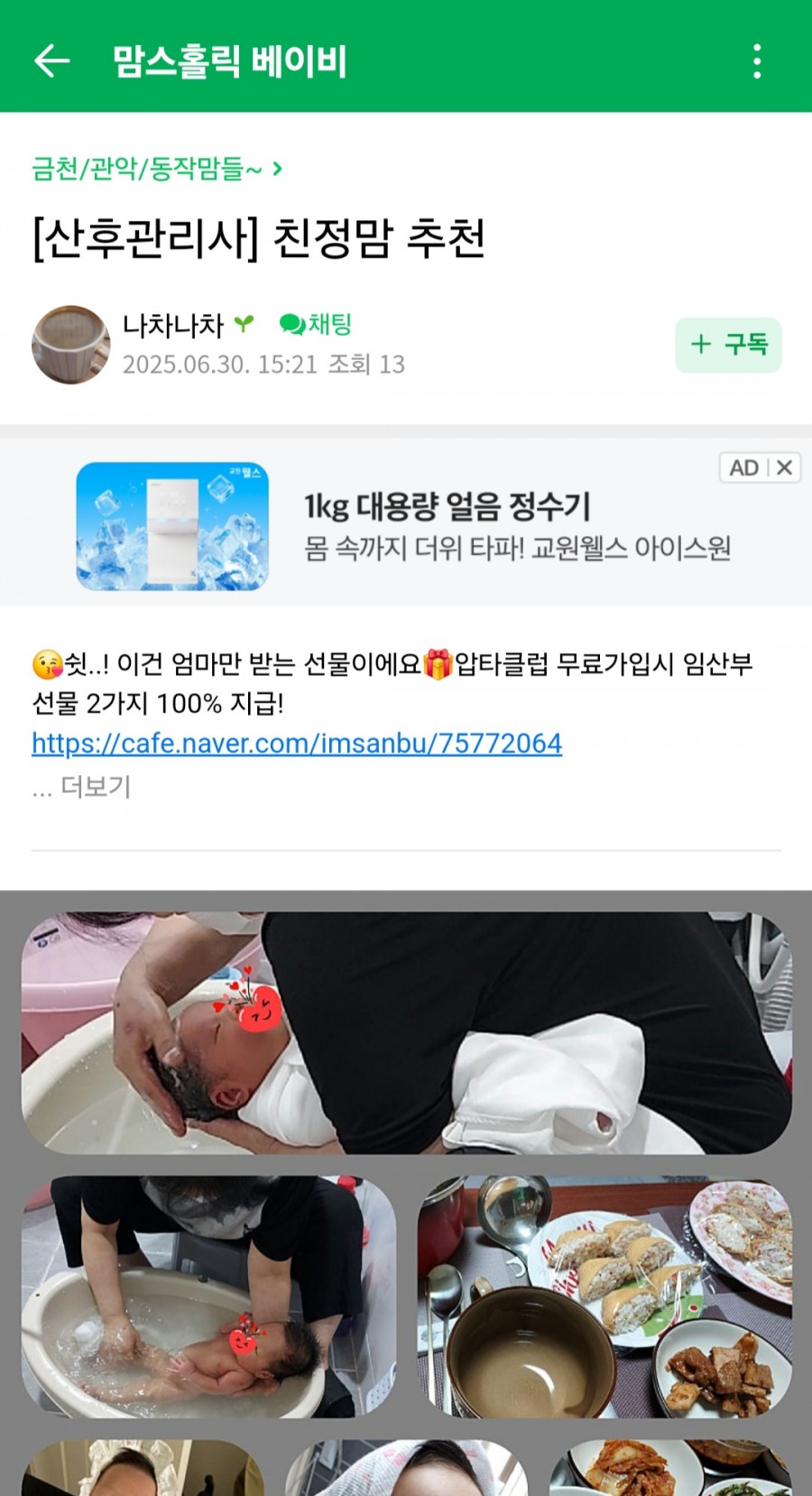This screenshot has height=1496, width=812.
Task: Open the cafe.naver.com/imsanbu/75772064 link
Action: [297, 743]
